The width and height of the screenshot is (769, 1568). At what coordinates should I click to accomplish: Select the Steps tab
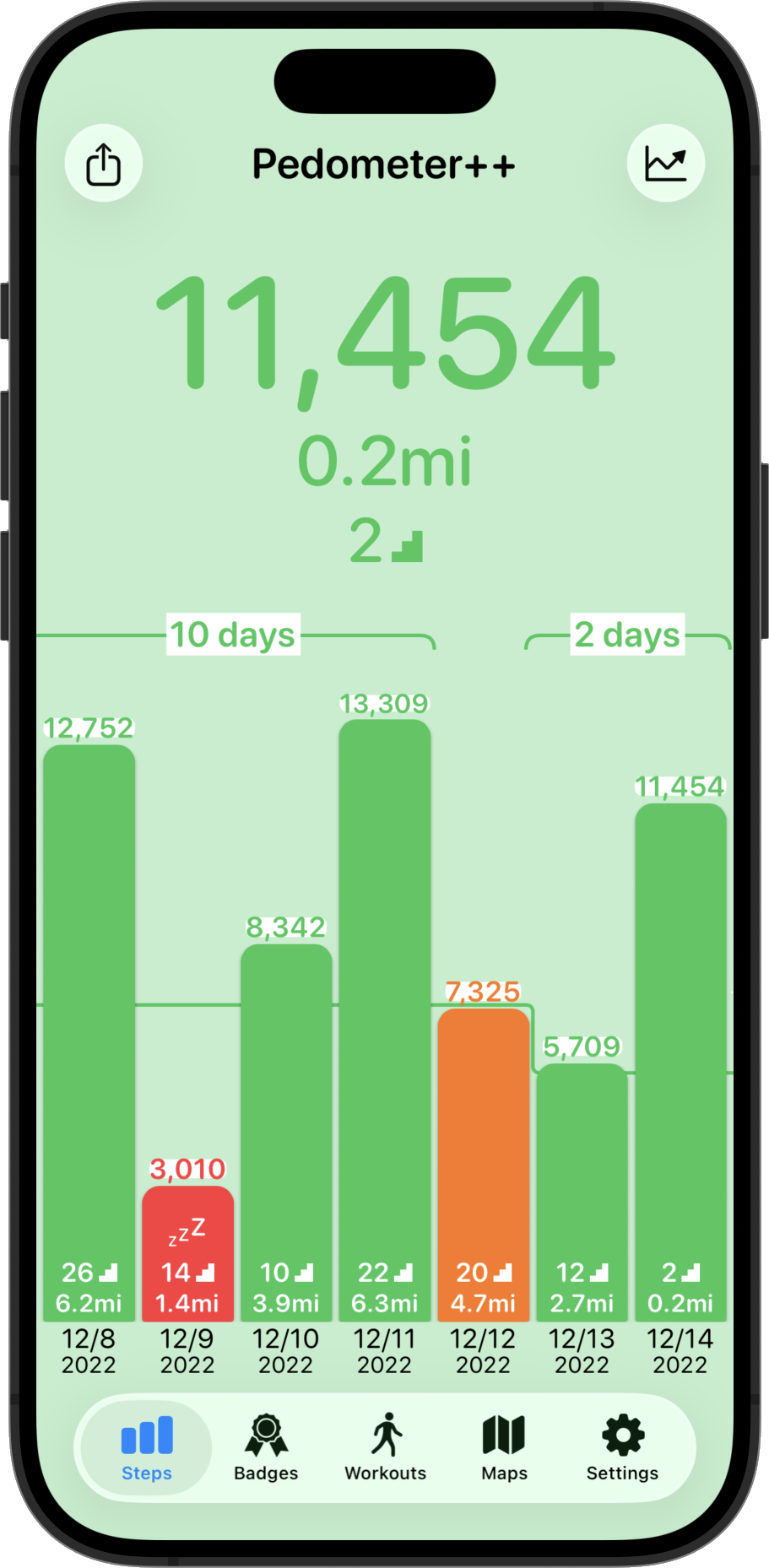[x=147, y=1448]
